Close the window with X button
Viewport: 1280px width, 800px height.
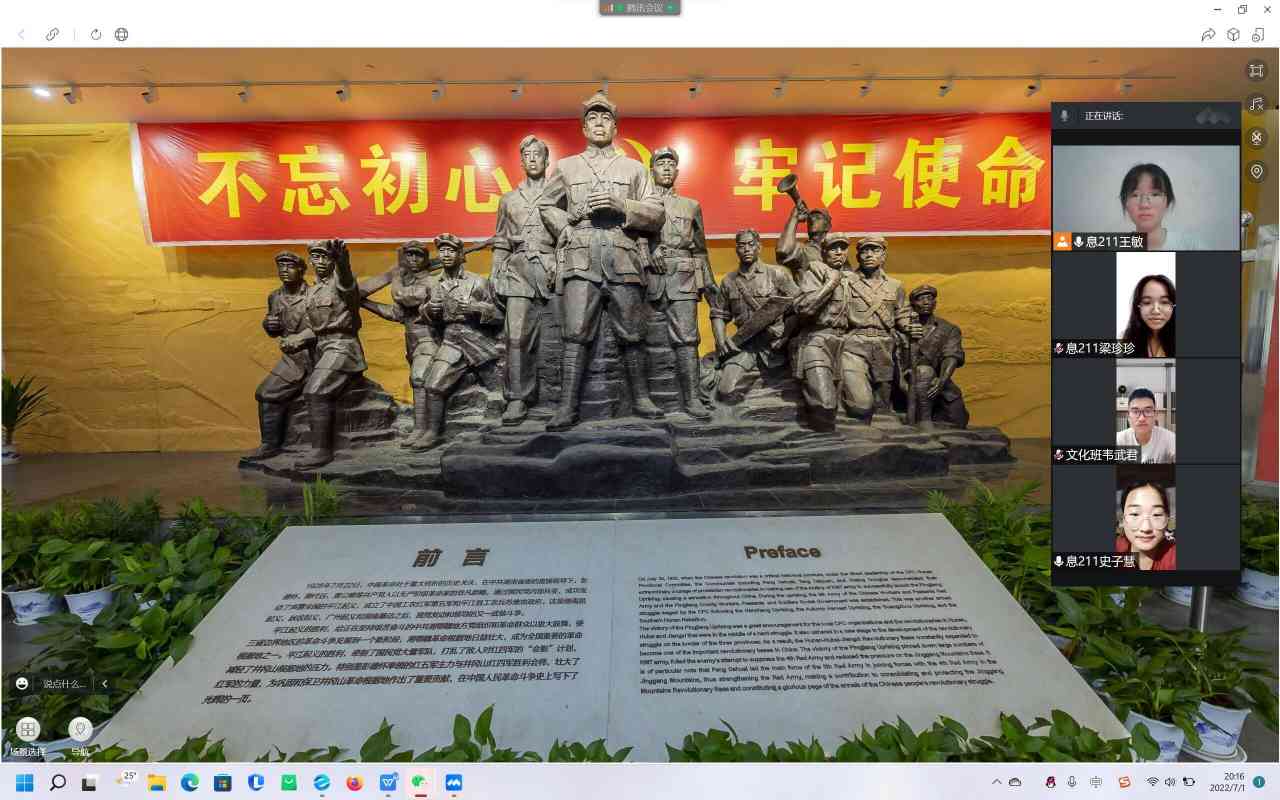click(1266, 9)
